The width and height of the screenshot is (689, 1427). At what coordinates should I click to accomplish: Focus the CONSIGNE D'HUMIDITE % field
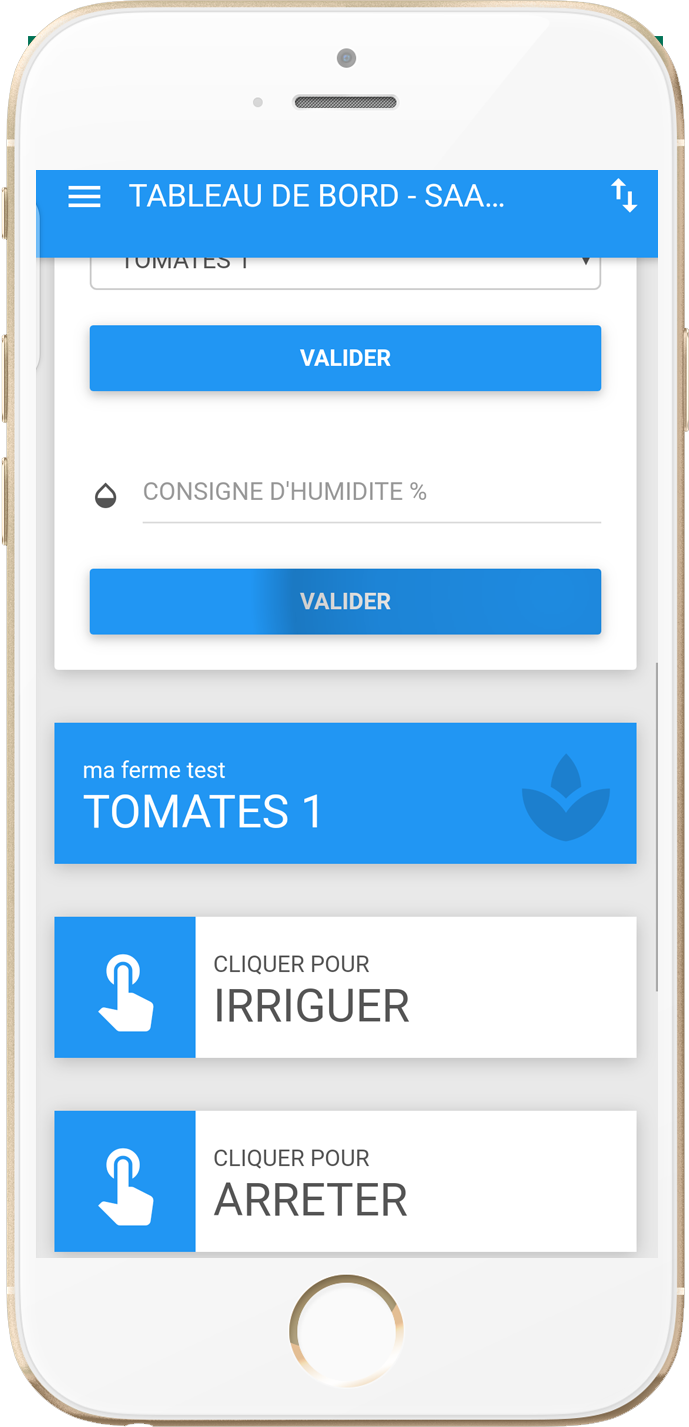coord(371,492)
